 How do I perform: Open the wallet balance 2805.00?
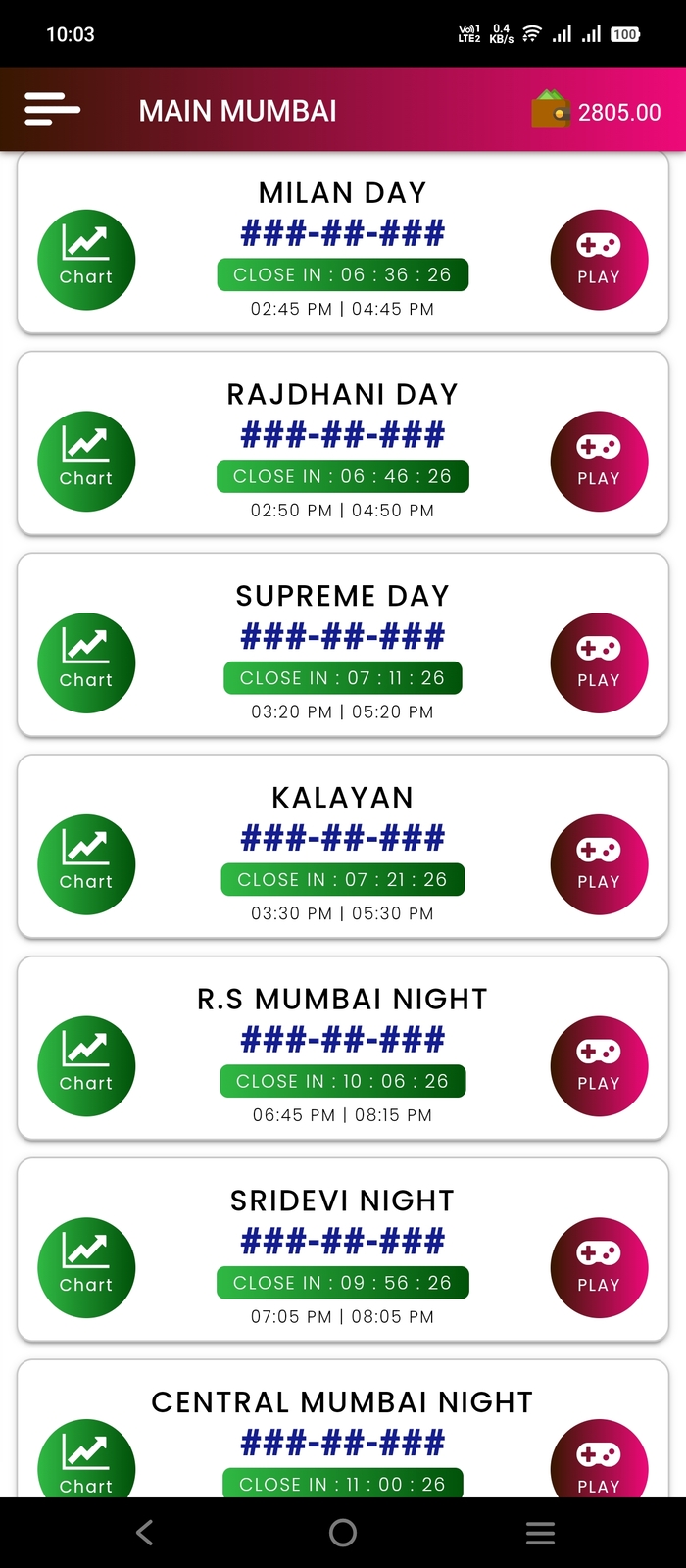(x=597, y=111)
